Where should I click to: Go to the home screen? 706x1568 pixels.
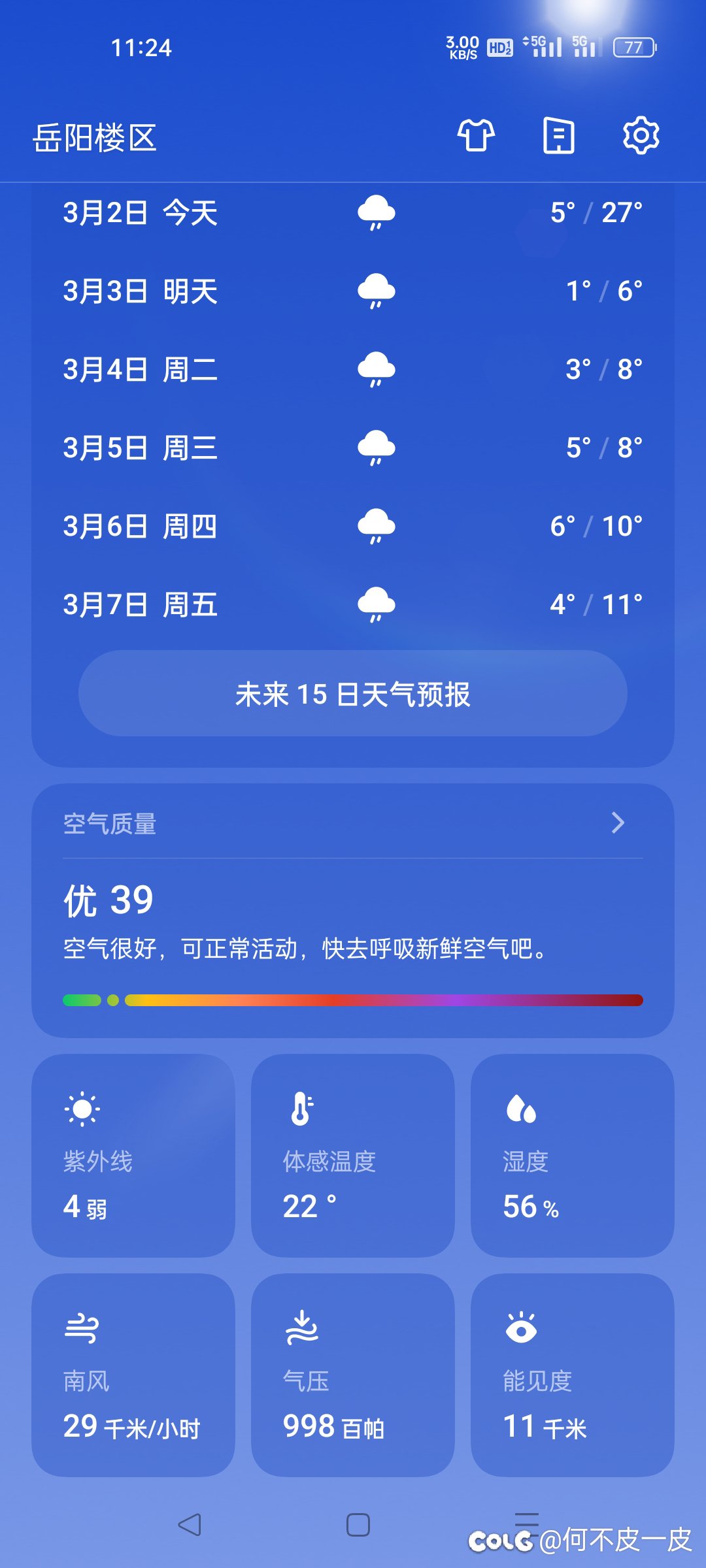pos(358,1525)
